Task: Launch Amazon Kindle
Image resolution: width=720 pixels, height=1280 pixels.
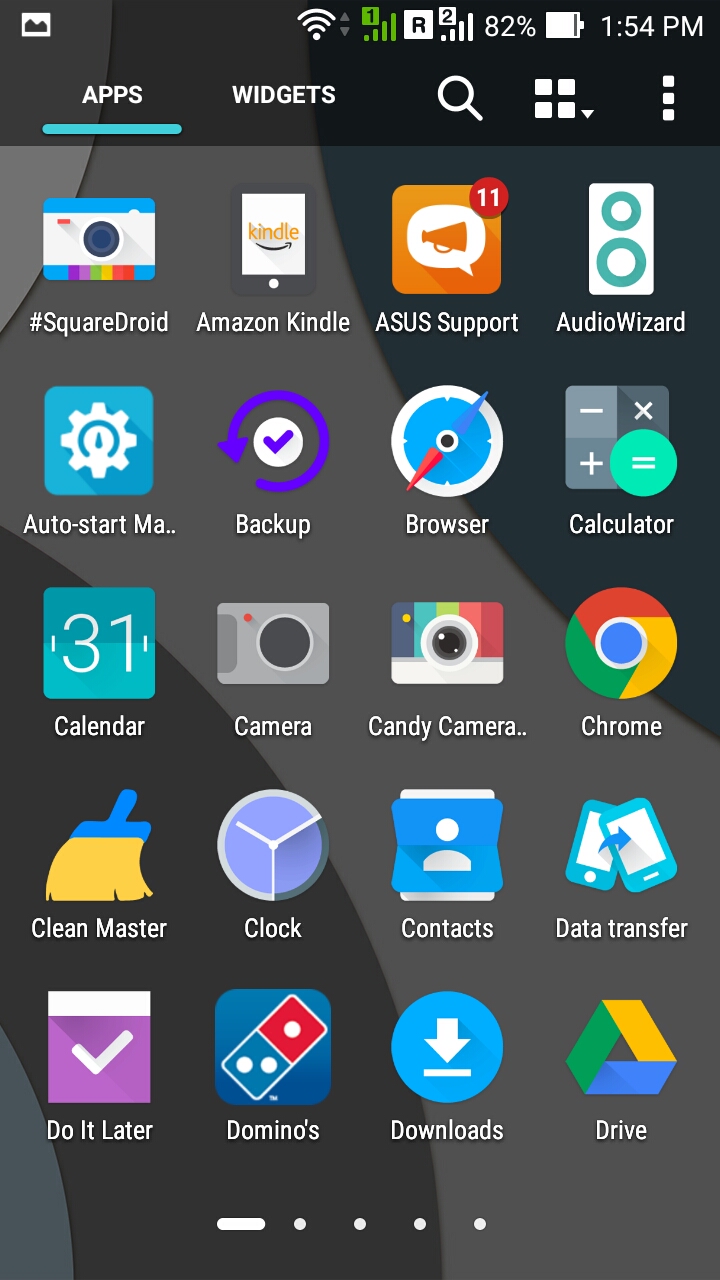Action: click(x=273, y=240)
